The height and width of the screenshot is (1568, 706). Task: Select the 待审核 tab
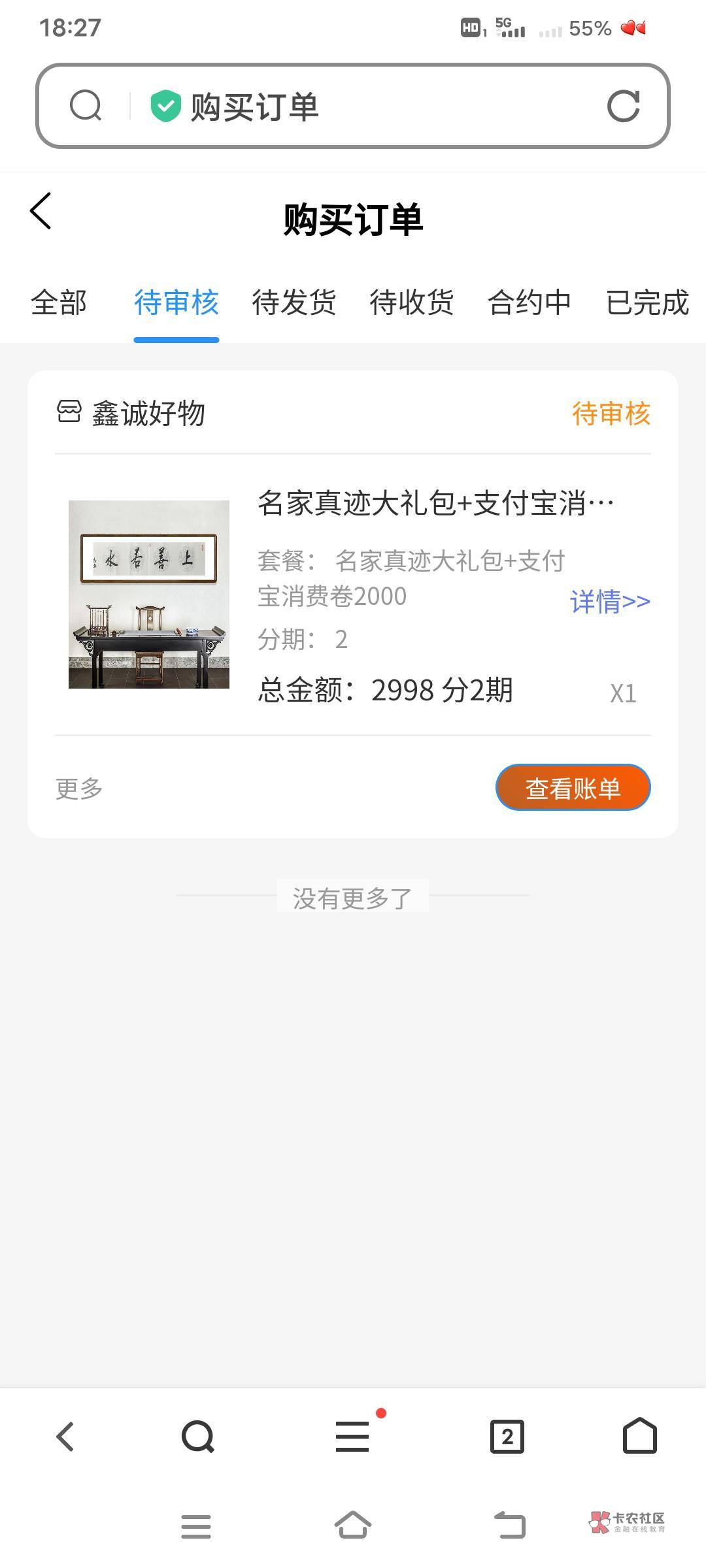point(176,302)
